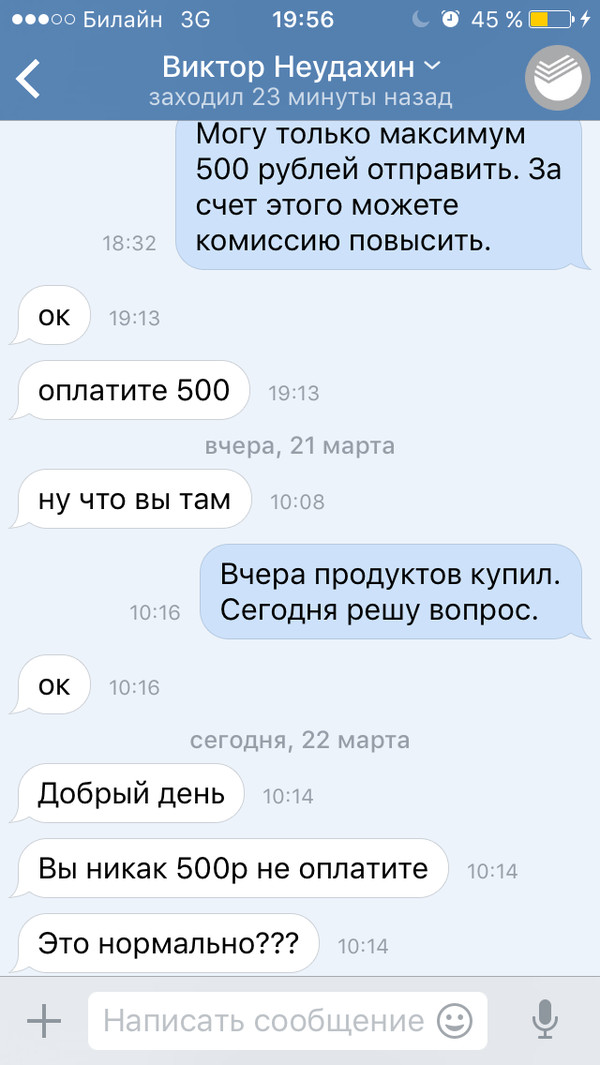Open the emoji smiley picker
This screenshot has width=600, height=1065.
454,1021
